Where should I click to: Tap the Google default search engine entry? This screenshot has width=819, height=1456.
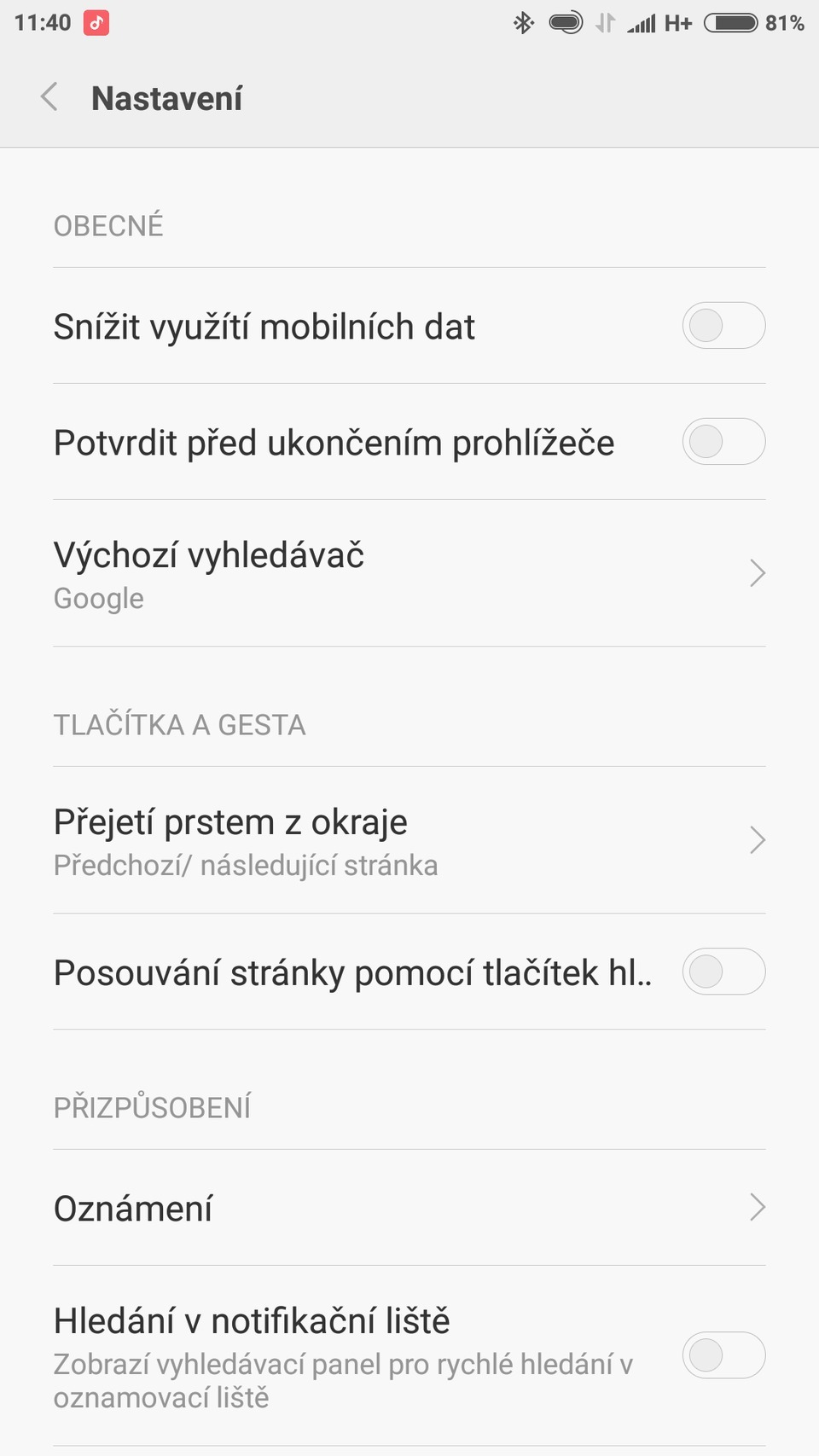[x=98, y=598]
